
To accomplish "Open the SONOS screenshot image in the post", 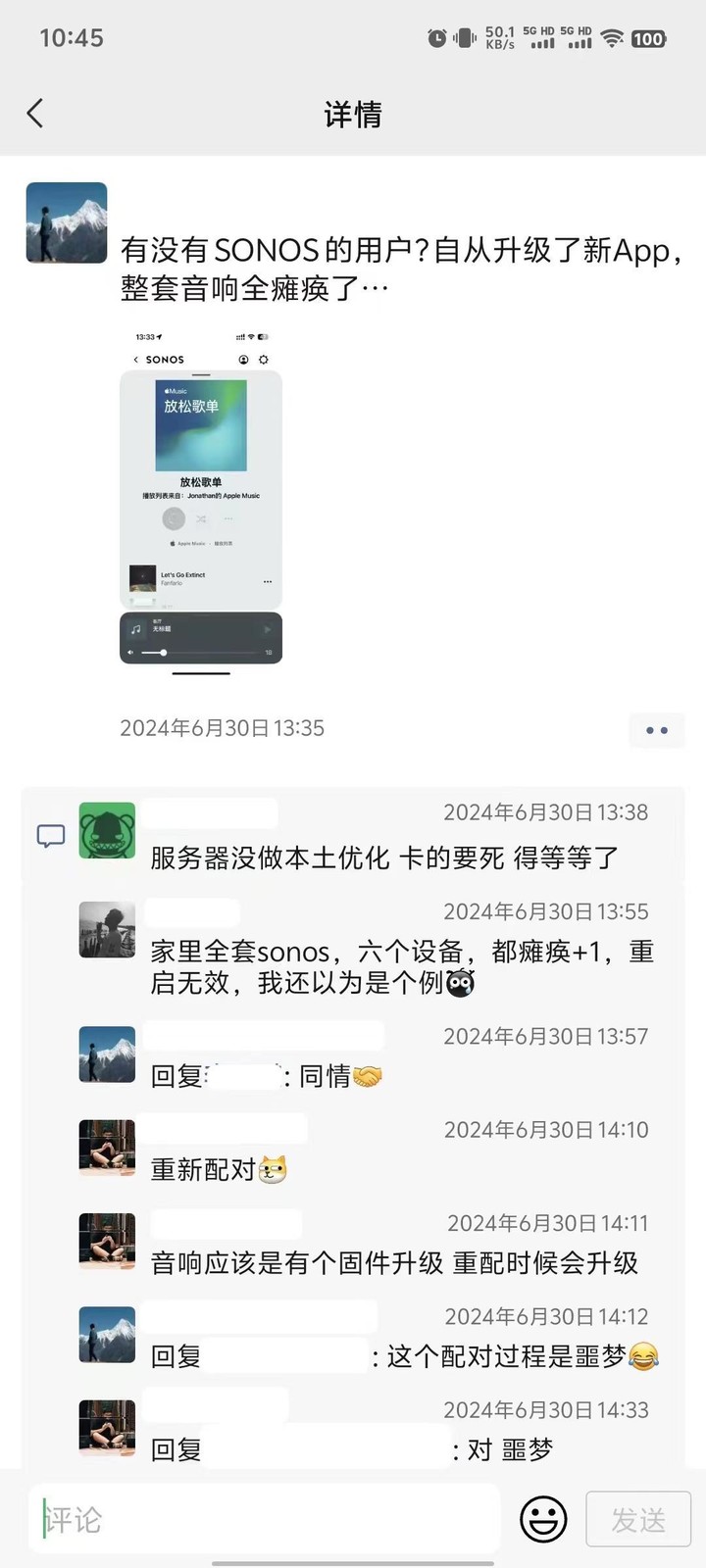I will (201, 500).
